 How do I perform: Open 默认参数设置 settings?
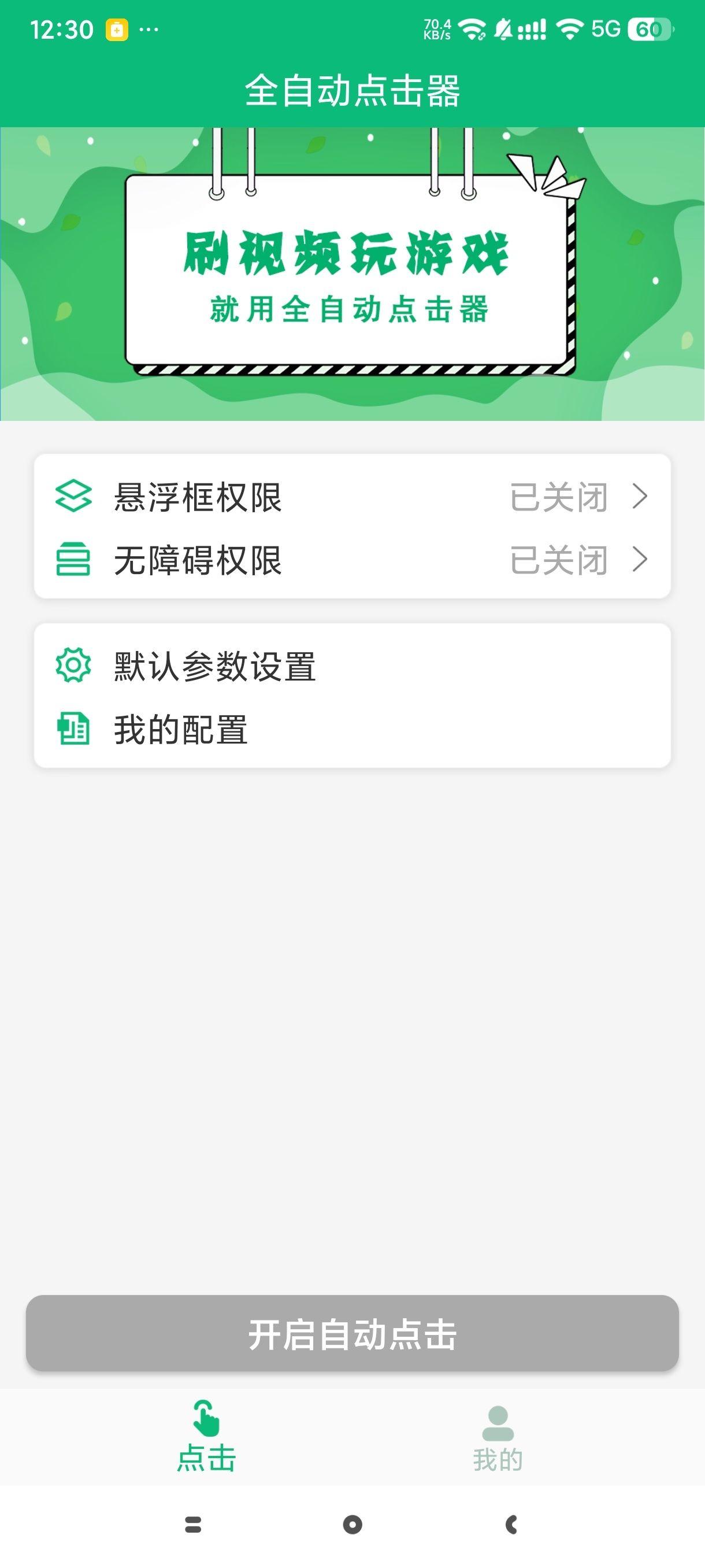click(x=351, y=666)
